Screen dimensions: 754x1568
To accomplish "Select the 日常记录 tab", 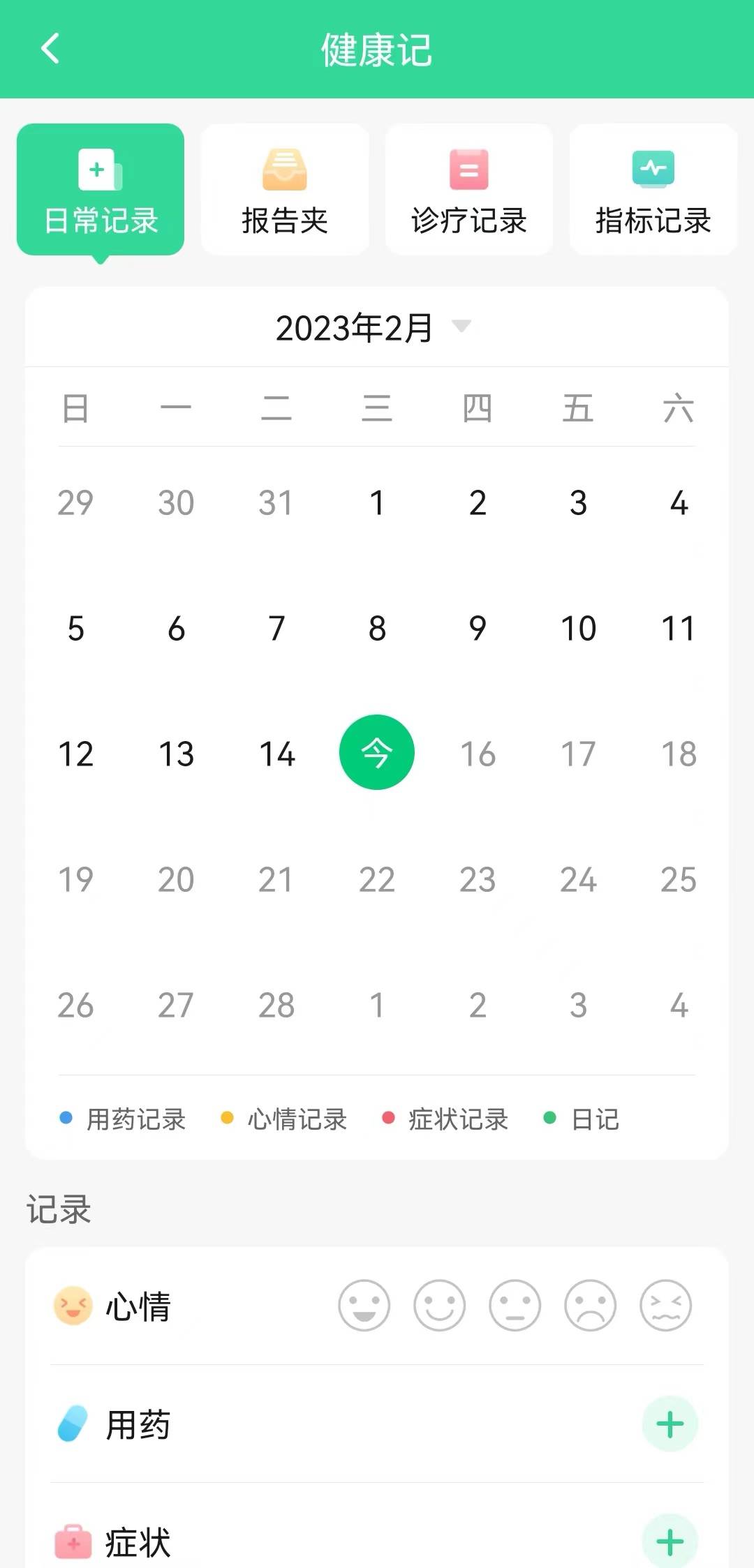I will click(101, 190).
